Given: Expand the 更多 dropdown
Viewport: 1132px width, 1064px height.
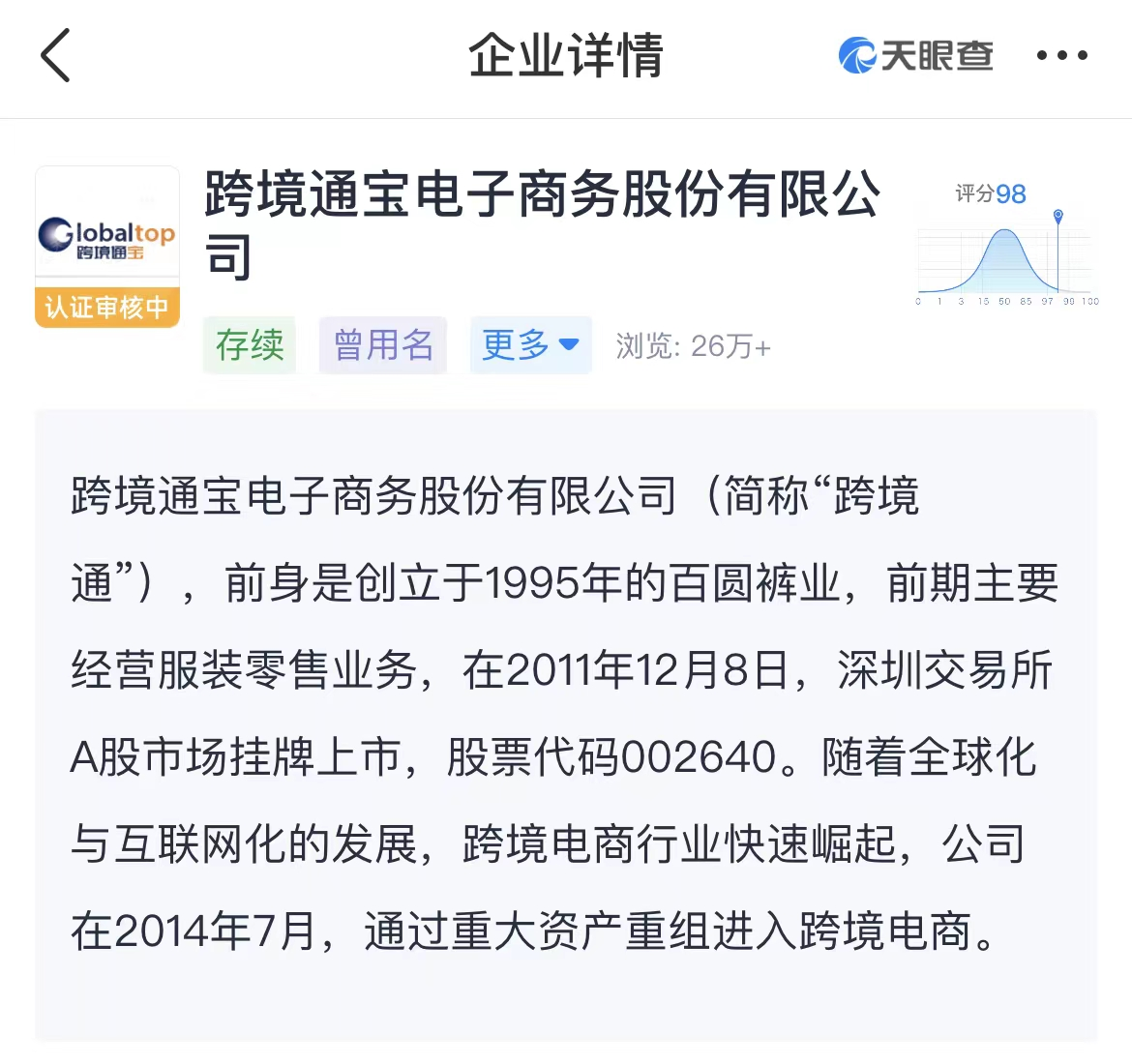Looking at the screenshot, I should click(x=530, y=345).
